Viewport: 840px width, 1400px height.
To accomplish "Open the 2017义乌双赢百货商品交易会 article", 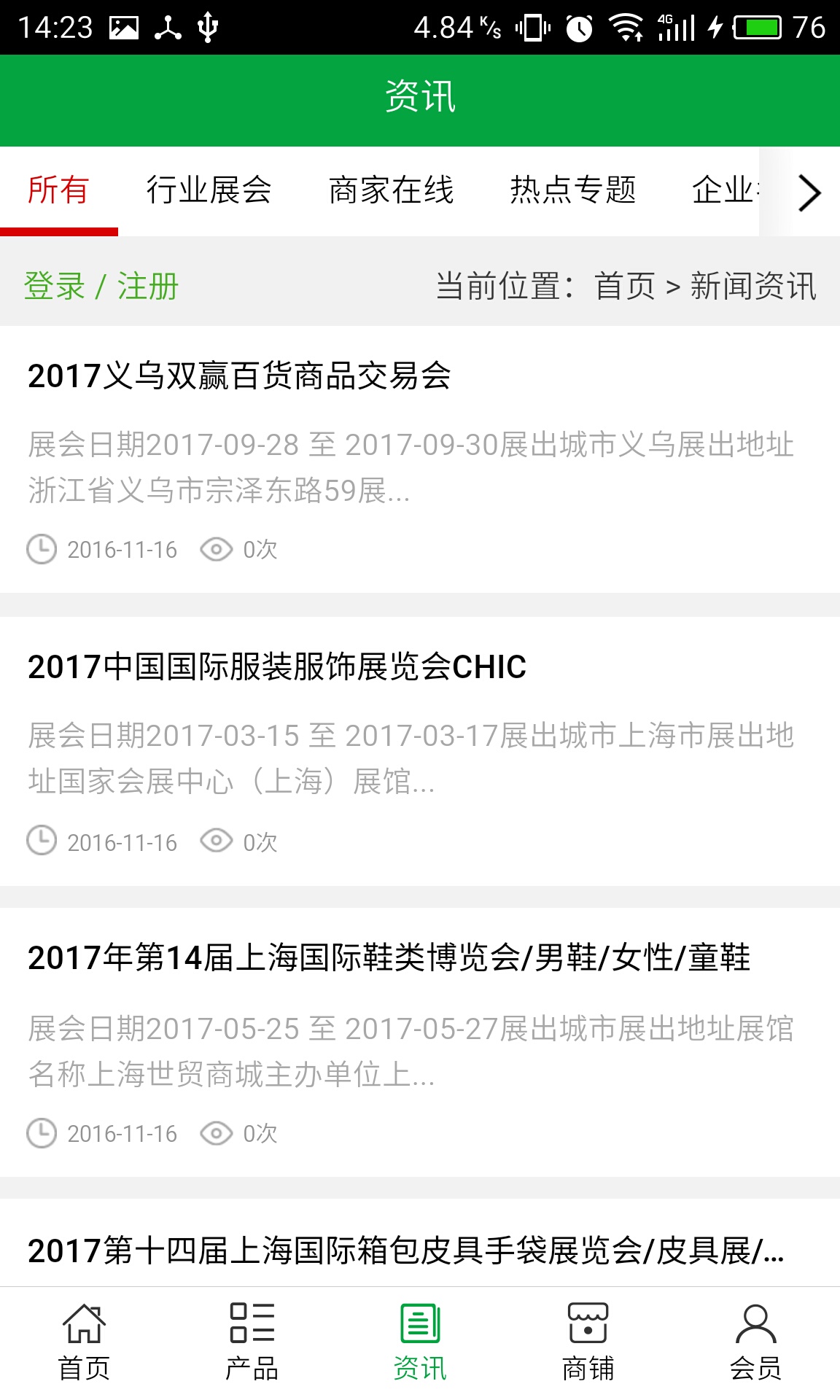I will pos(239,376).
